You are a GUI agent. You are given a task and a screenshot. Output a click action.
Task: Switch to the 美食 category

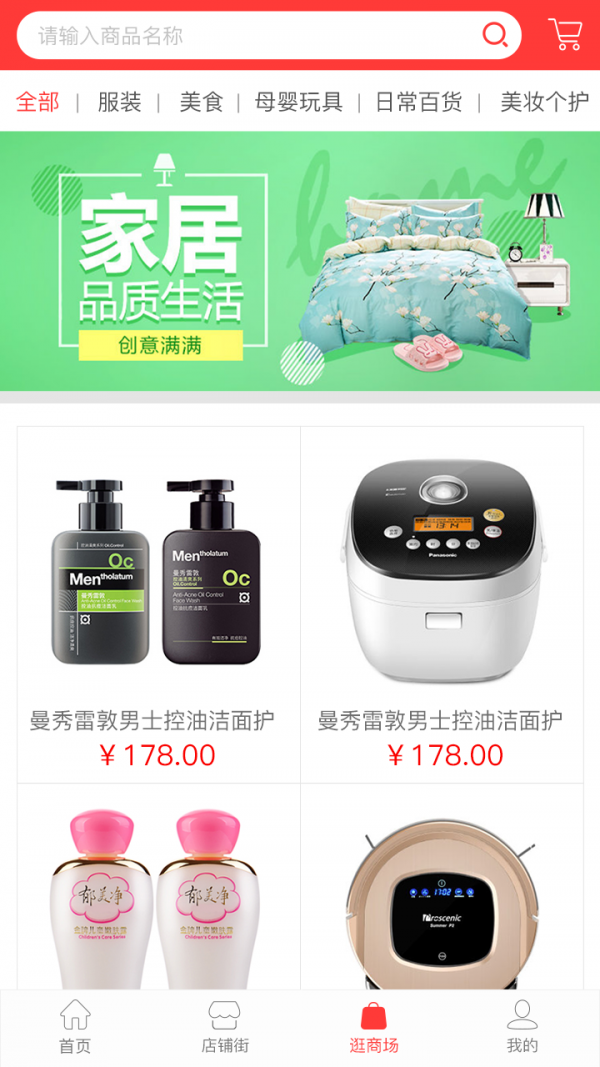click(x=201, y=102)
